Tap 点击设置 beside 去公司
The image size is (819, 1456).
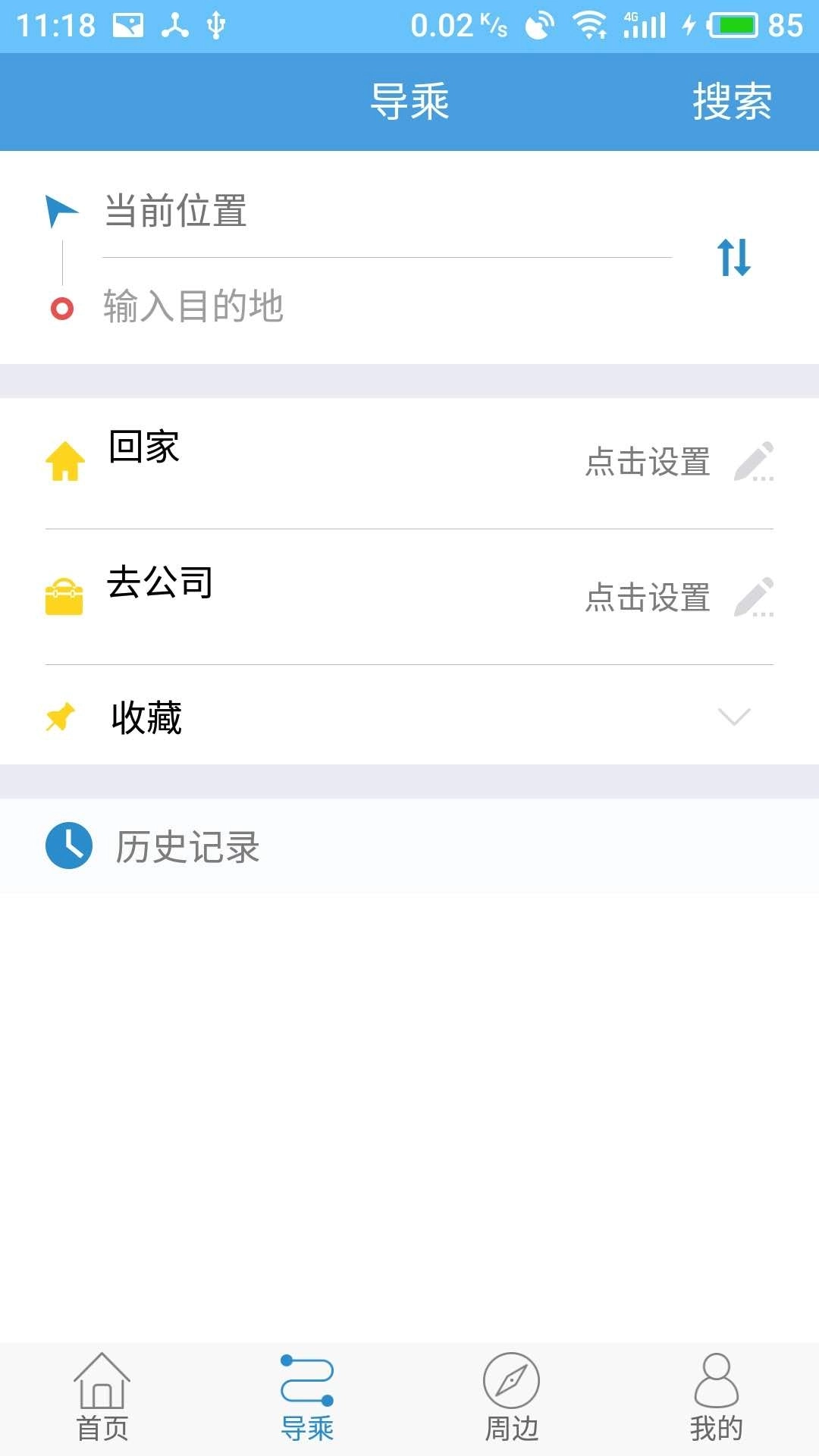[648, 598]
